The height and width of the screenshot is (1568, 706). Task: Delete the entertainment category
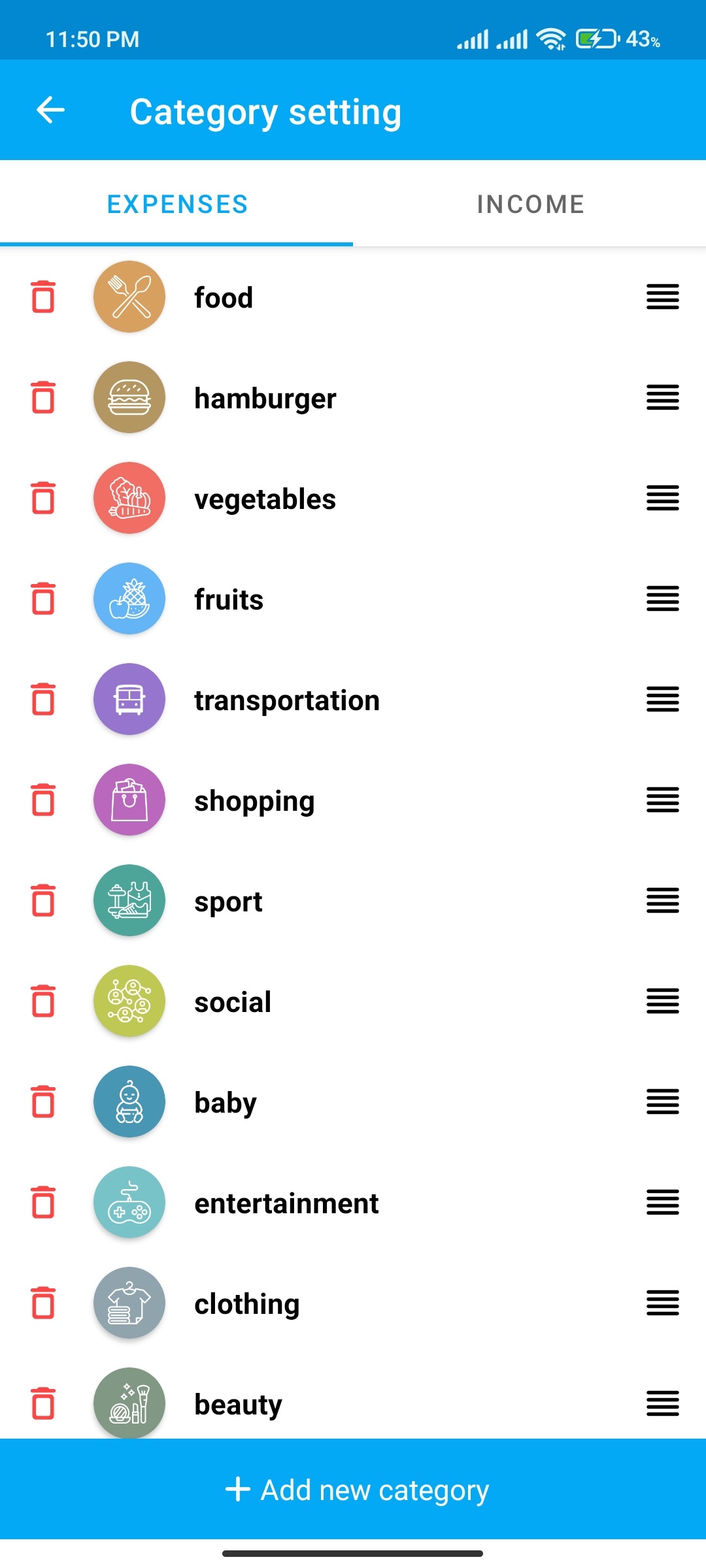(x=43, y=1203)
